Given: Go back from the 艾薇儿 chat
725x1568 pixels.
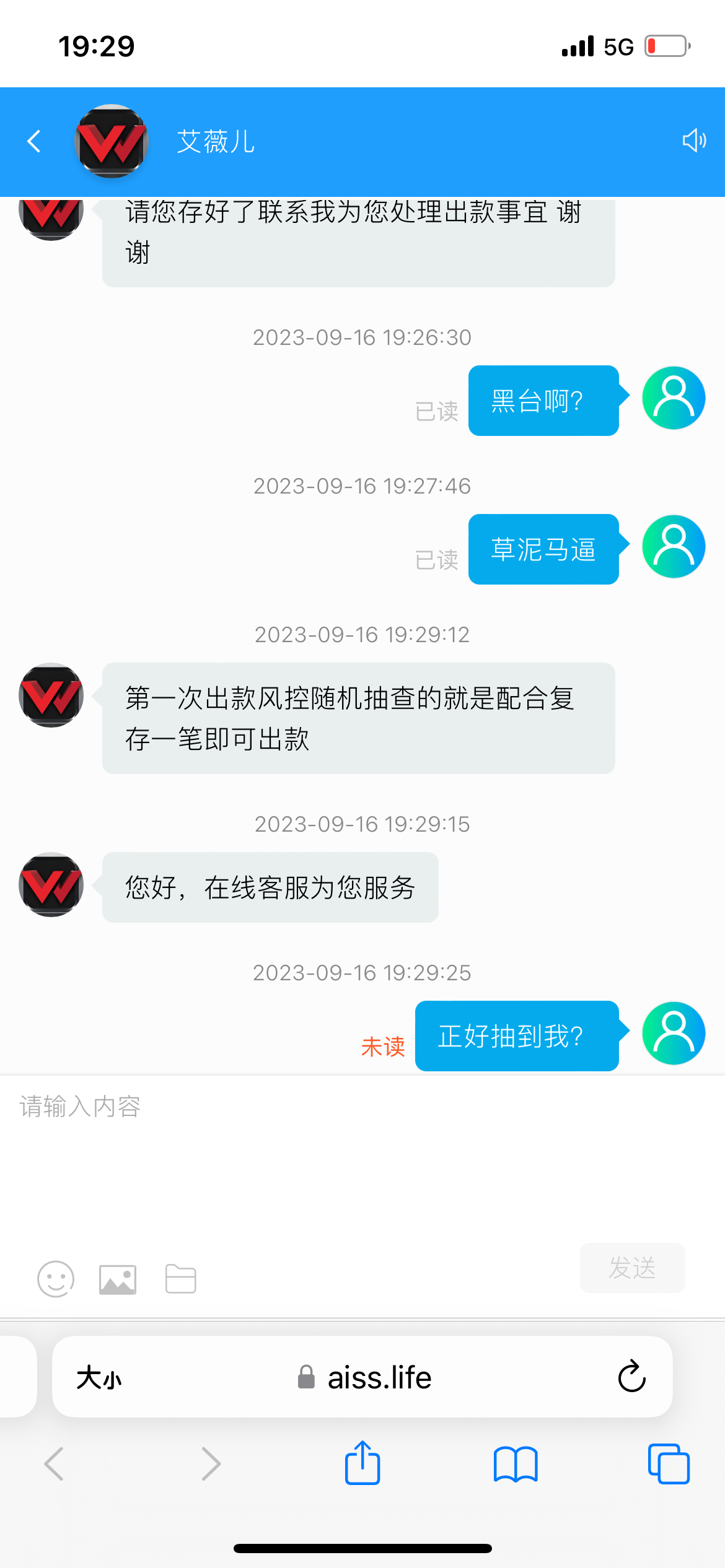Looking at the screenshot, I should coord(34,141).
